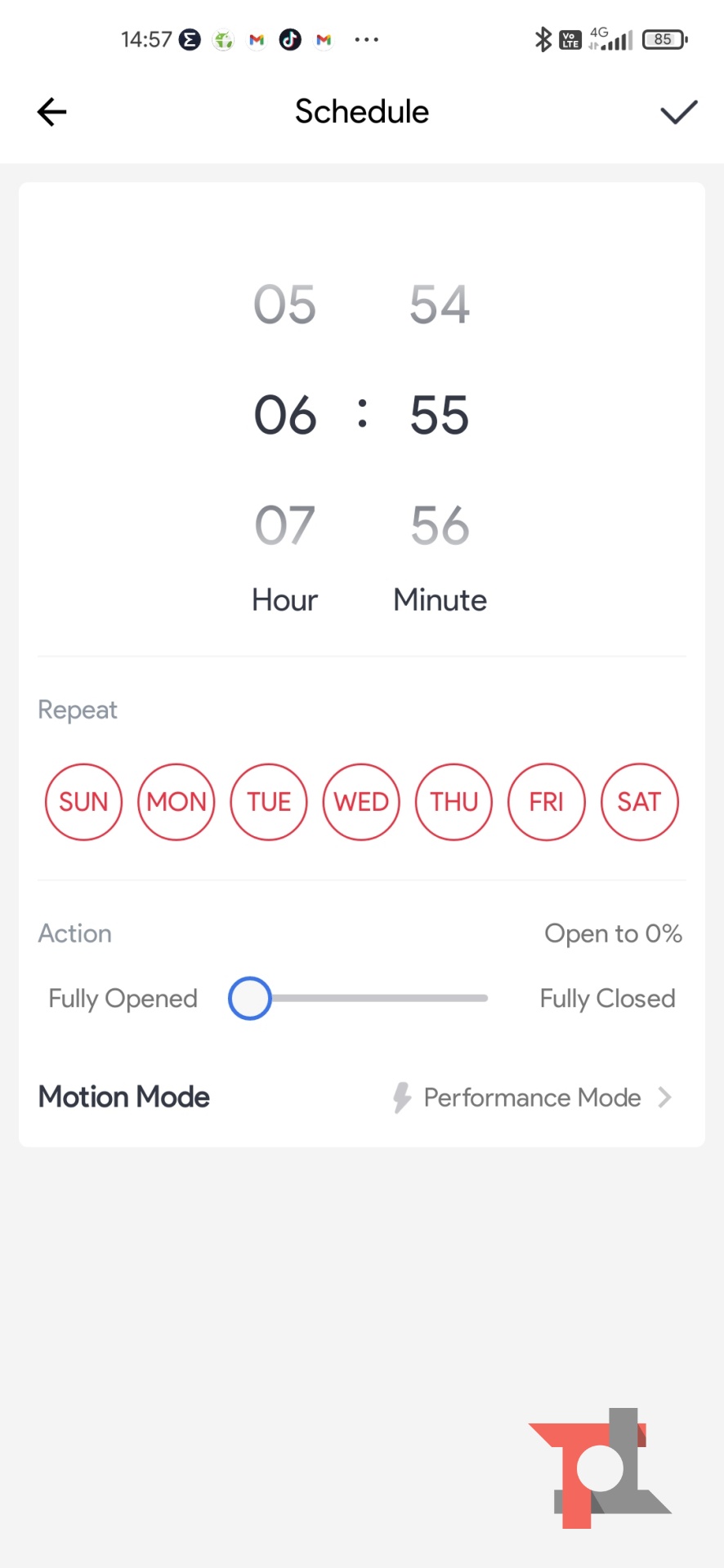
Task: Select minute 54 in the picker
Action: point(440,305)
